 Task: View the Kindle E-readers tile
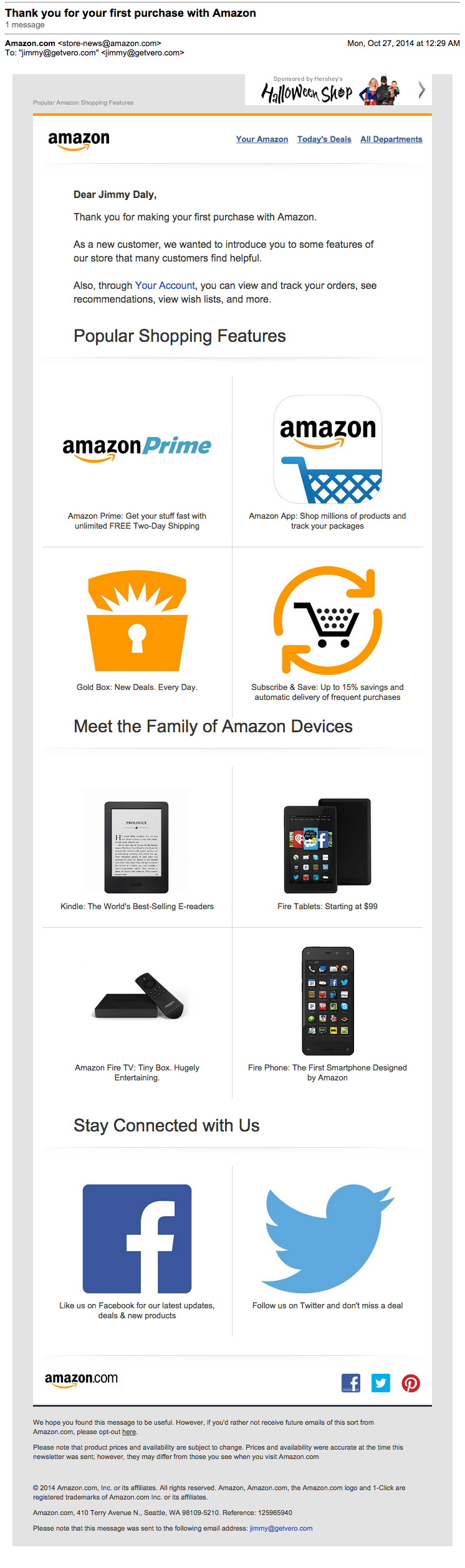click(137, 847)
